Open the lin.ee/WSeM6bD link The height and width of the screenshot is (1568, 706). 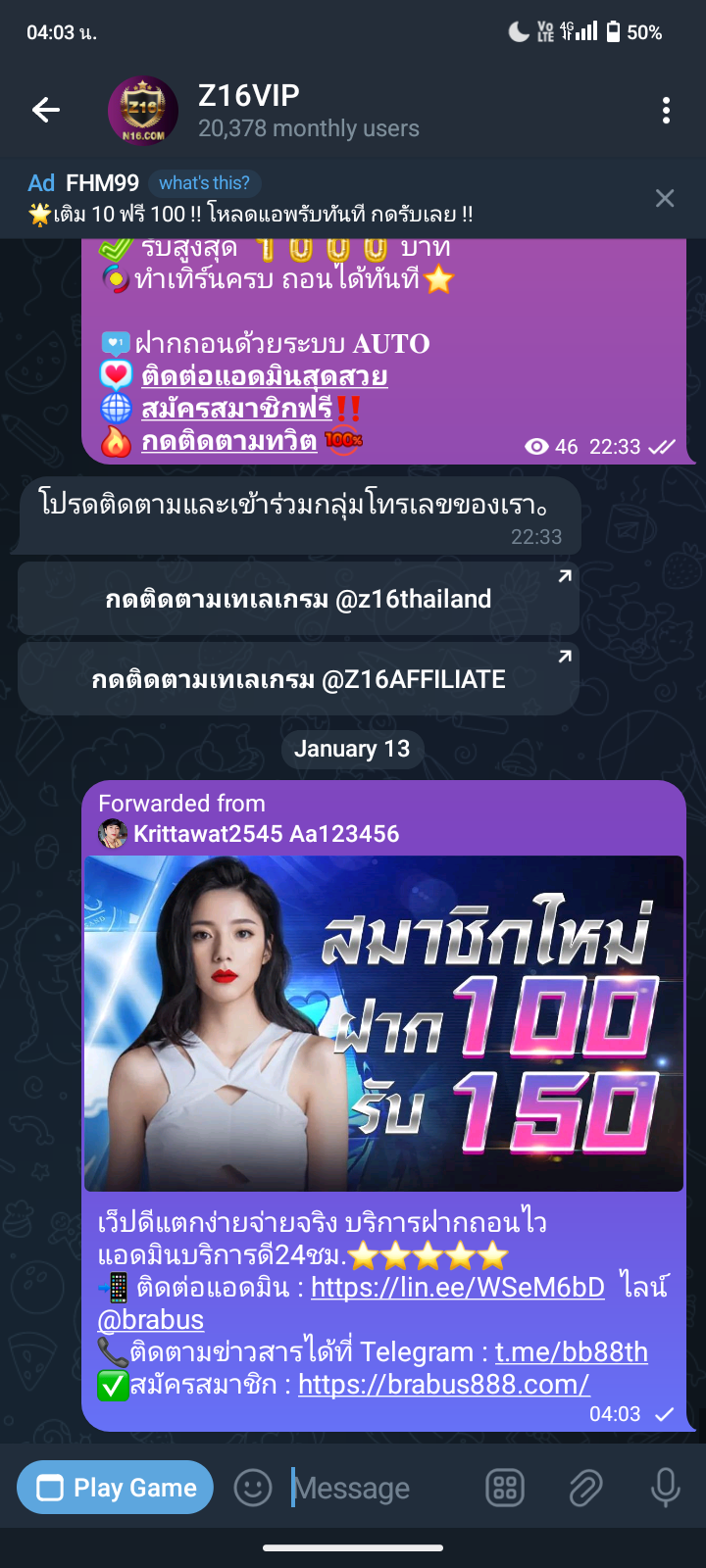click(x=457, y=1287)
